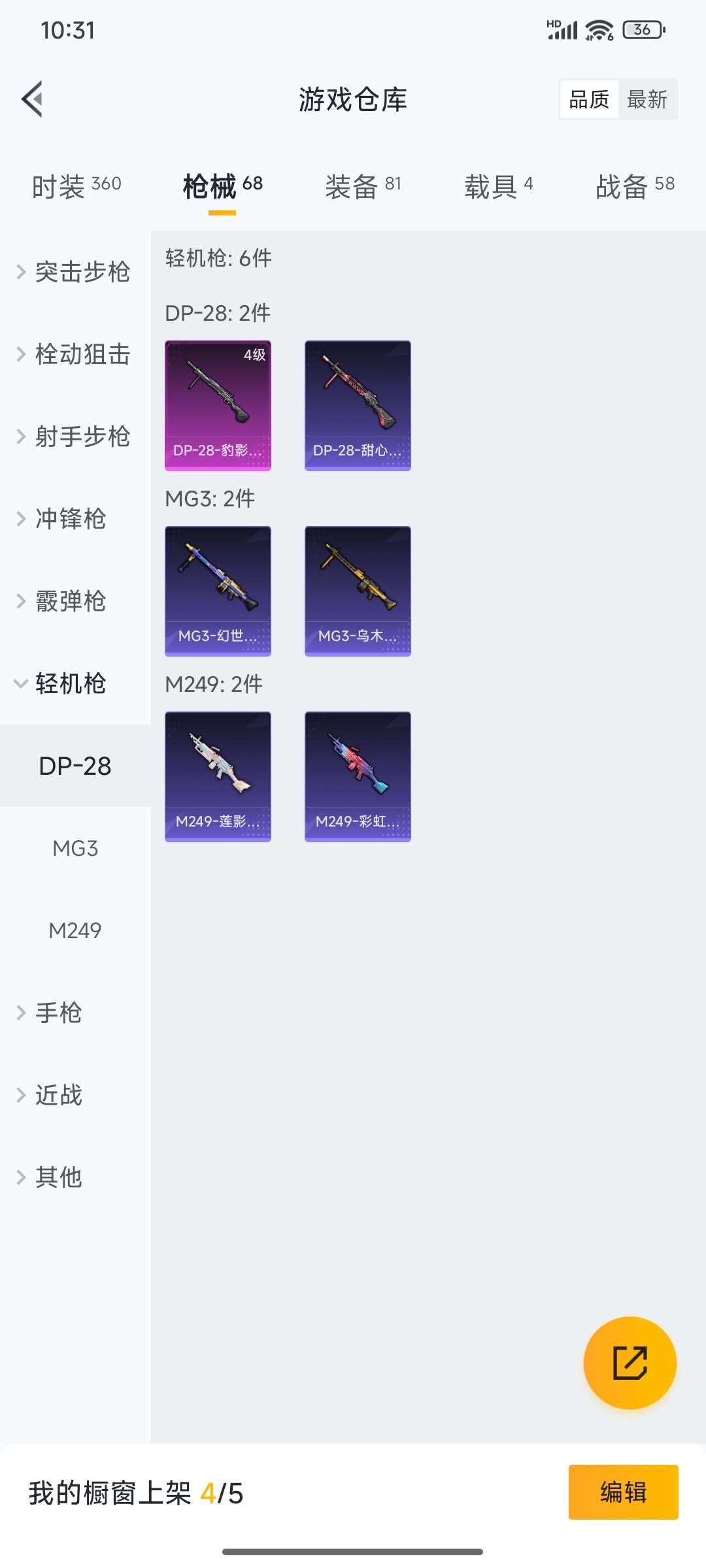Screen dimensions: 706x1568
Task: Switch to the 装备 tab
Action: point(363,186)
